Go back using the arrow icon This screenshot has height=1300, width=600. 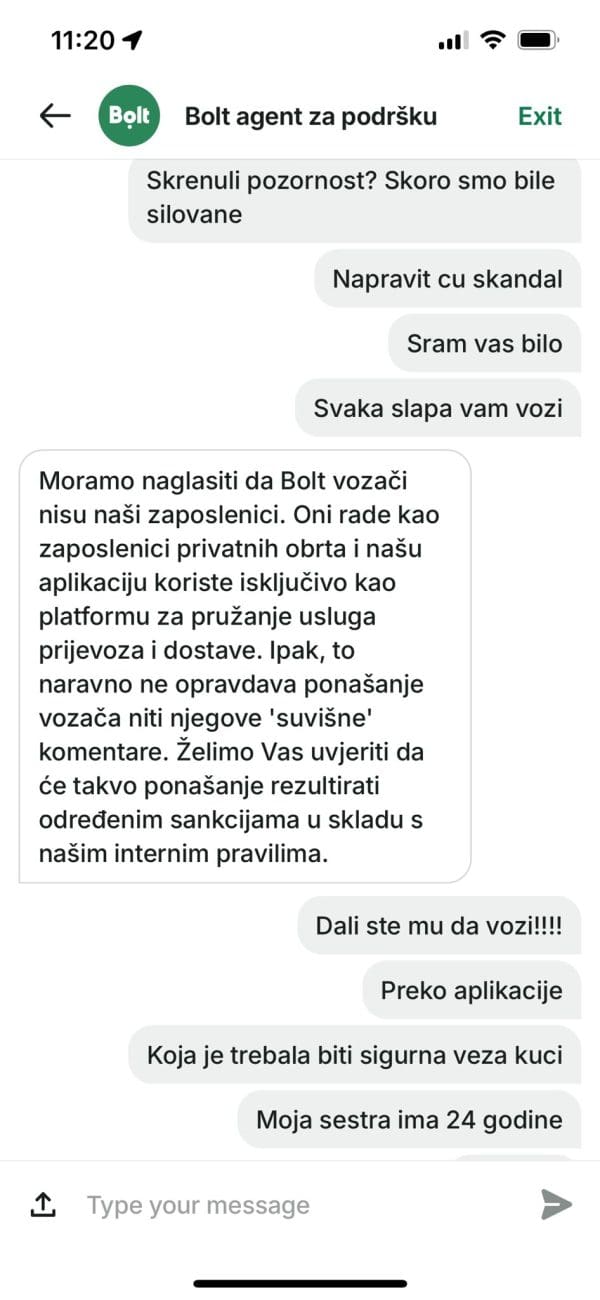pyautogui.click(x=55, y=116)
